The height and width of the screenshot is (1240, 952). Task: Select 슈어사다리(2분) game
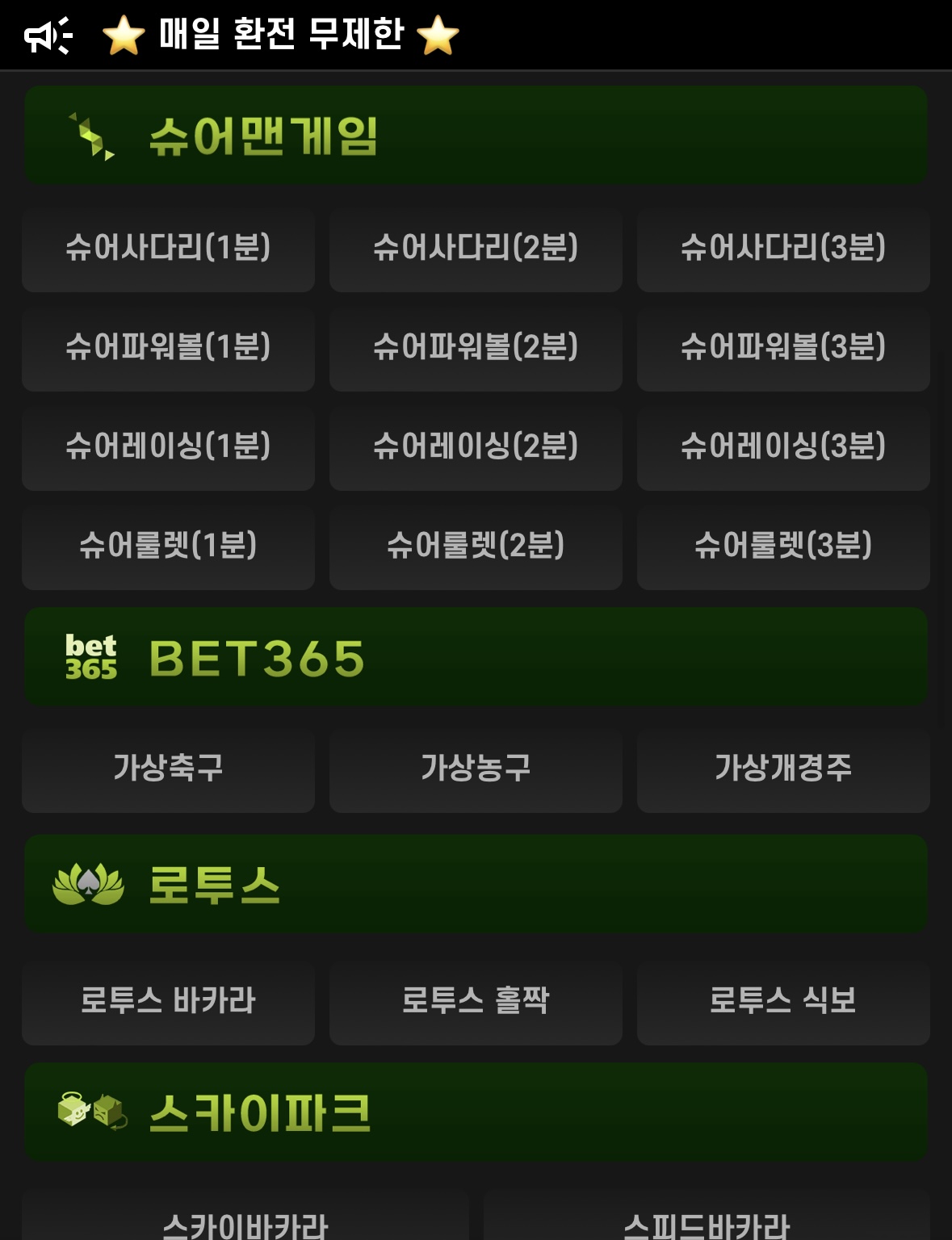tap(476, 248)
